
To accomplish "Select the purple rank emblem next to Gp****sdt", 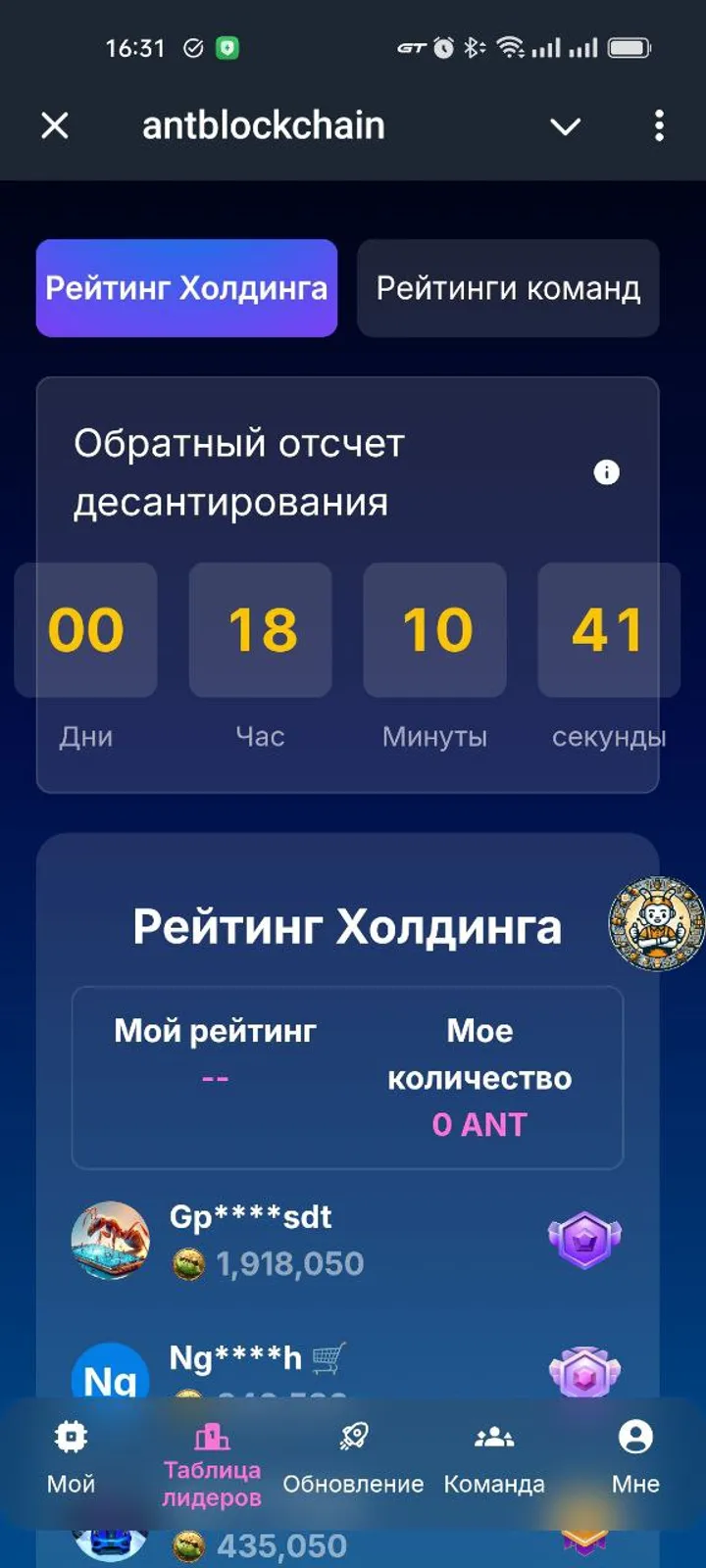I will click(584, 1240).
